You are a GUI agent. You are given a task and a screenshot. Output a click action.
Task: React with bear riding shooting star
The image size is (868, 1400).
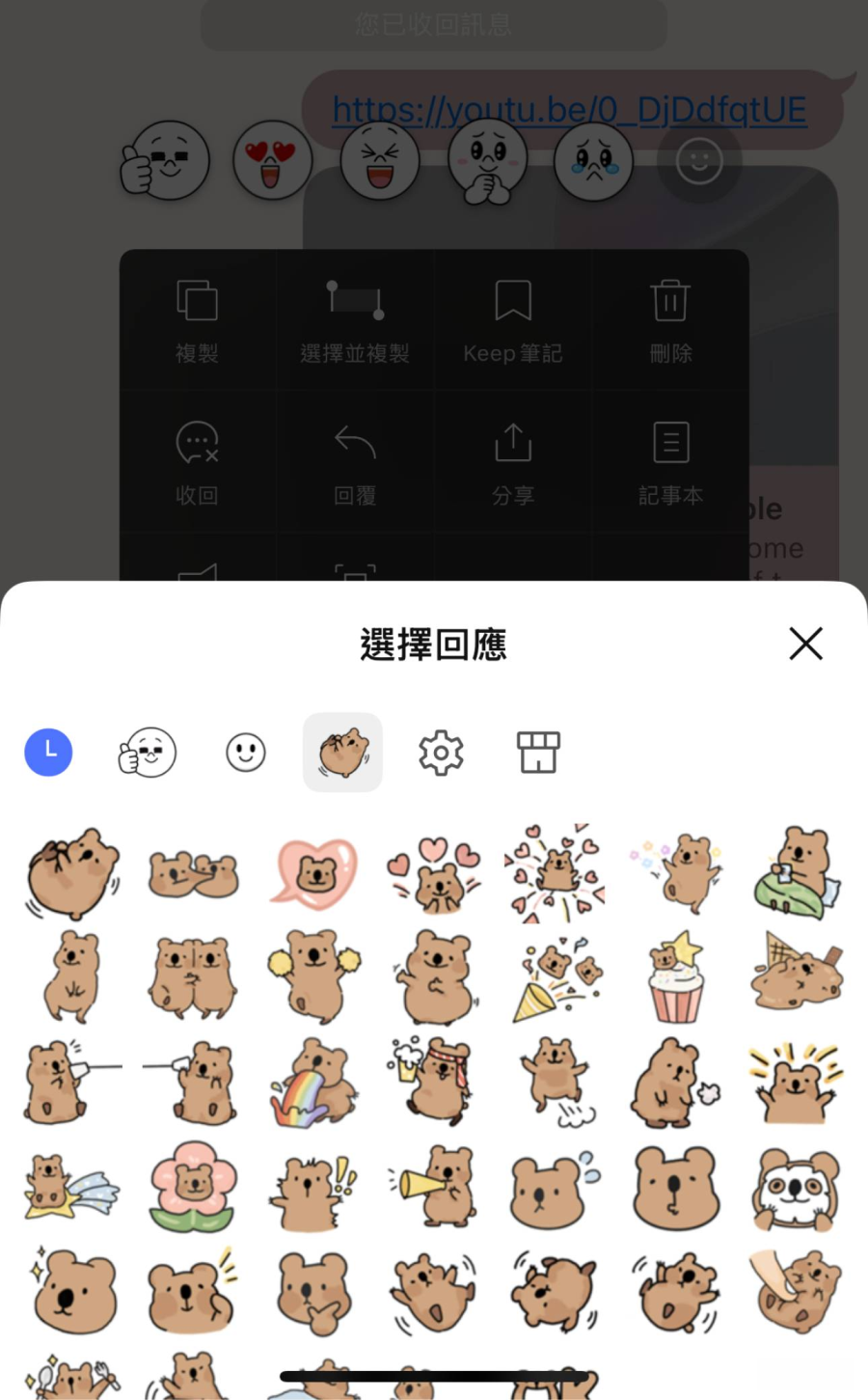[72, 1189]
